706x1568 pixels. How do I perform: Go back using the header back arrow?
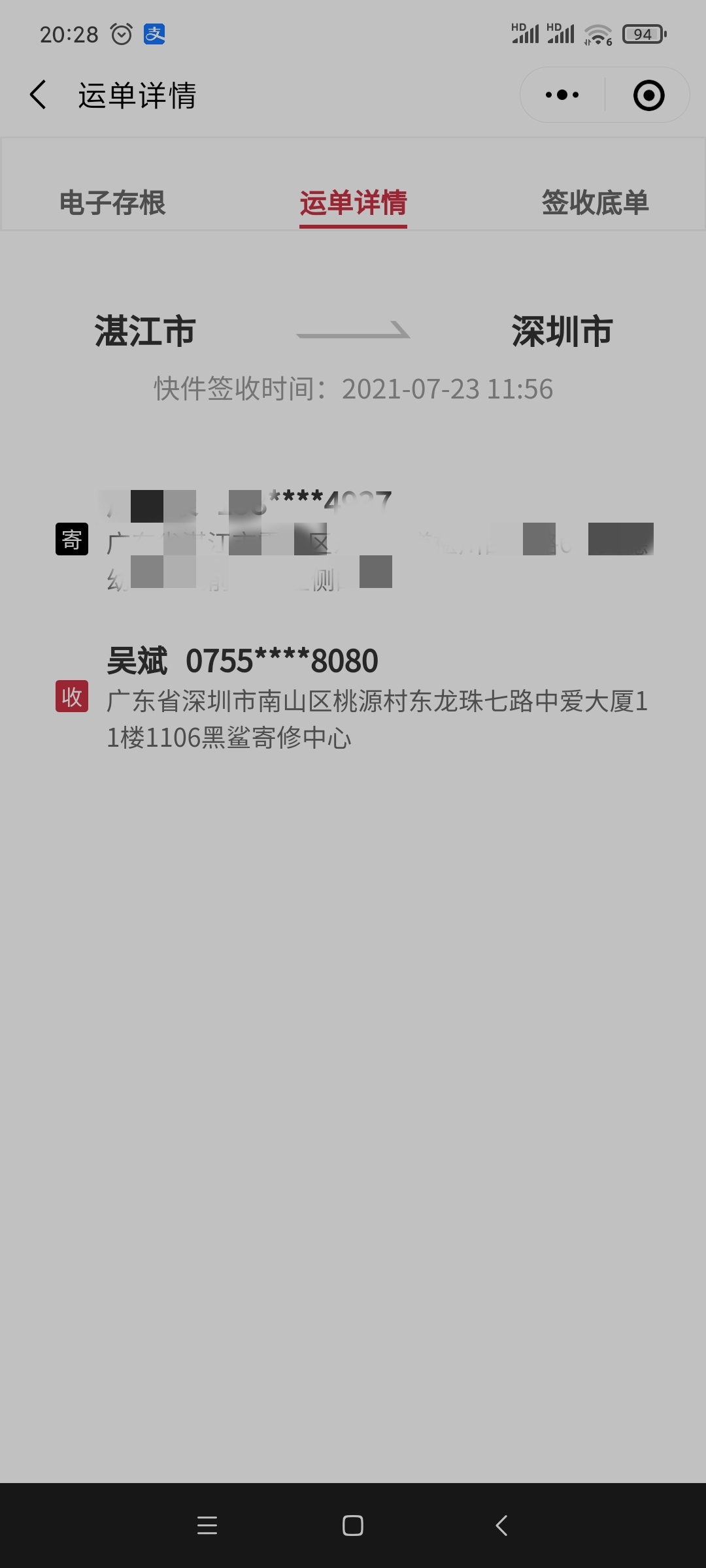[x=39, y=95]
